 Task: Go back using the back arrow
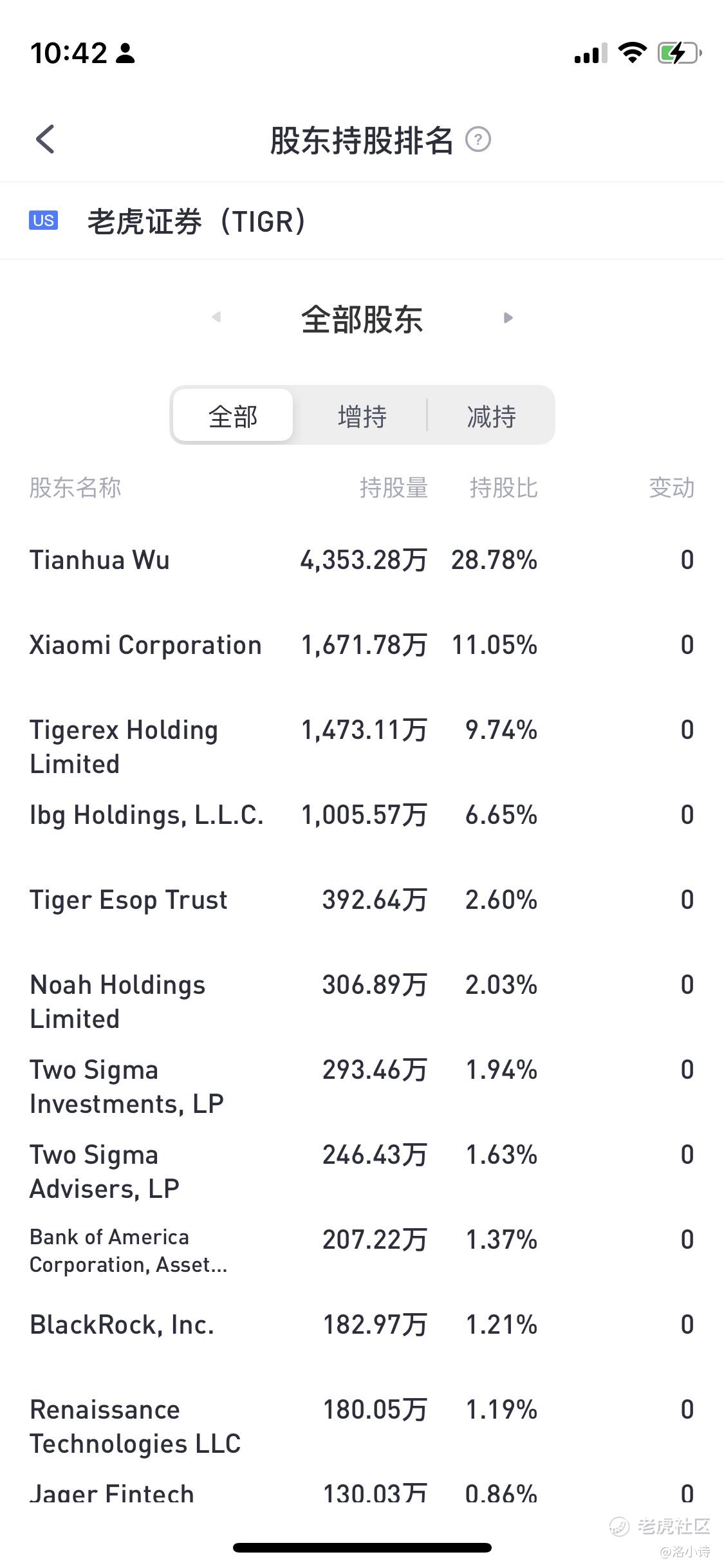(45, 139)
